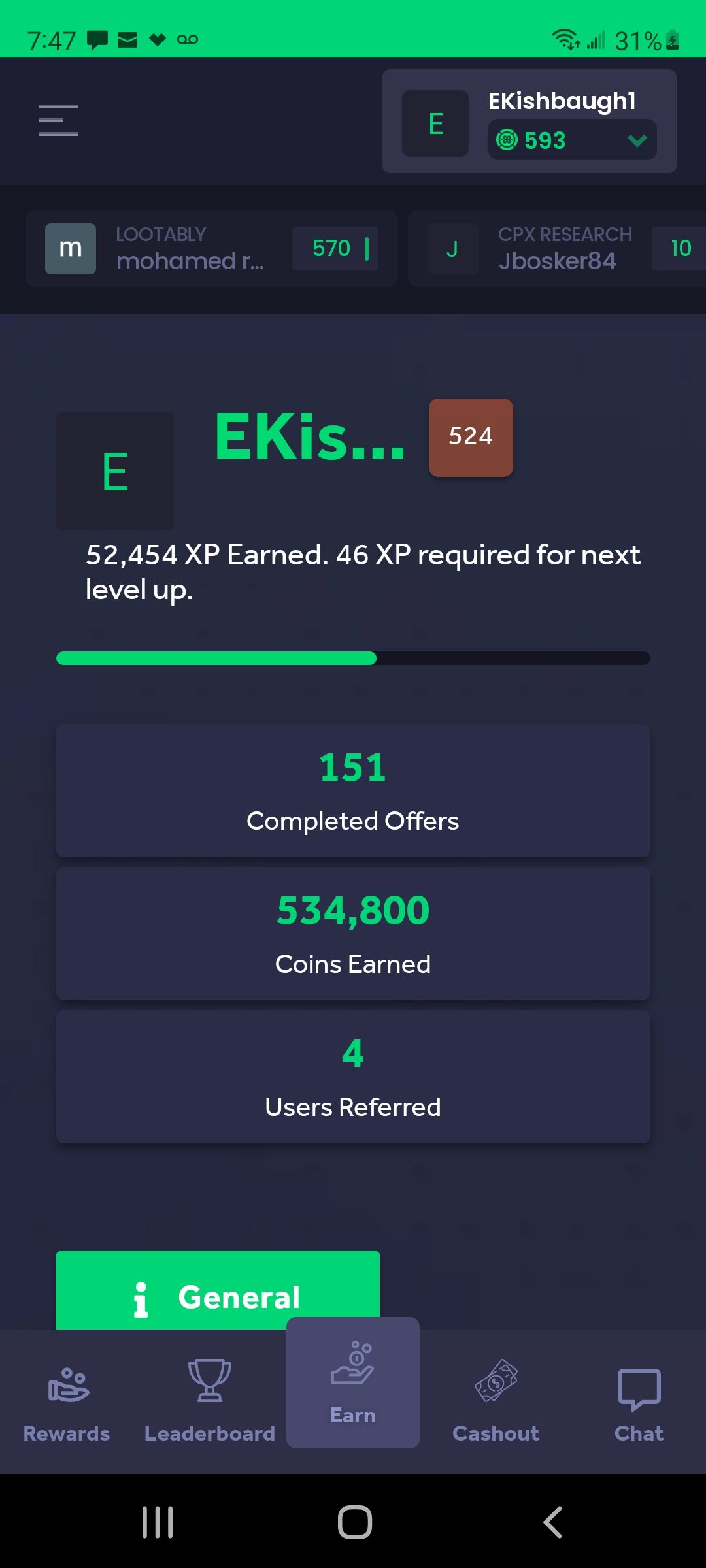
Task: Select the General tab
Action: pos(218,1292)
